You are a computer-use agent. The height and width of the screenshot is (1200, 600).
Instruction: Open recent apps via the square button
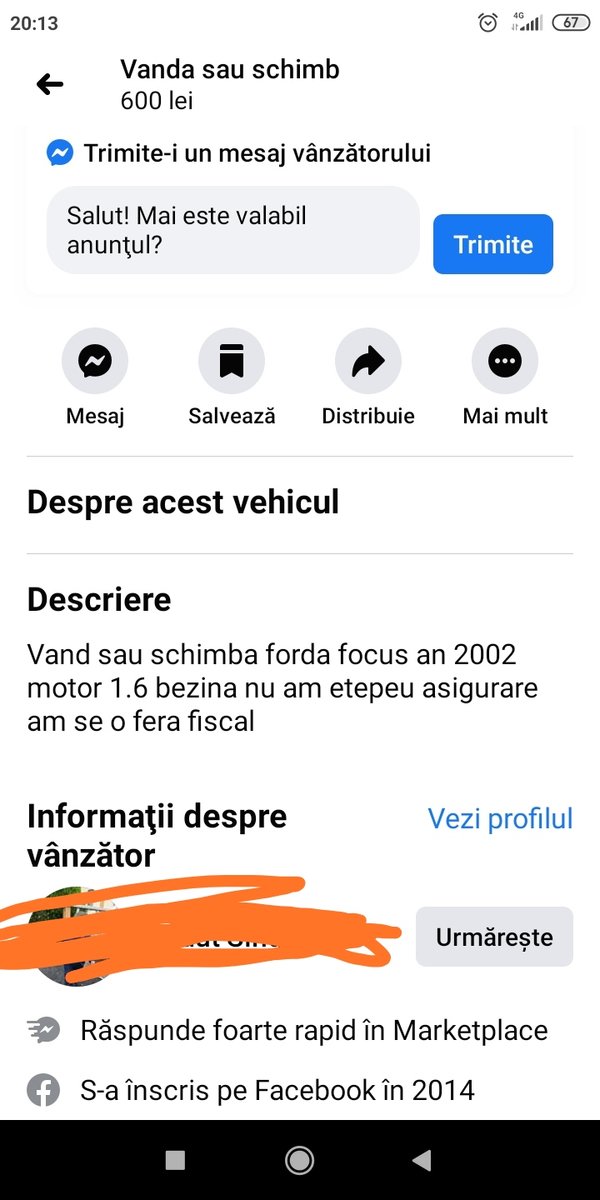click(x=175, y=1159)
